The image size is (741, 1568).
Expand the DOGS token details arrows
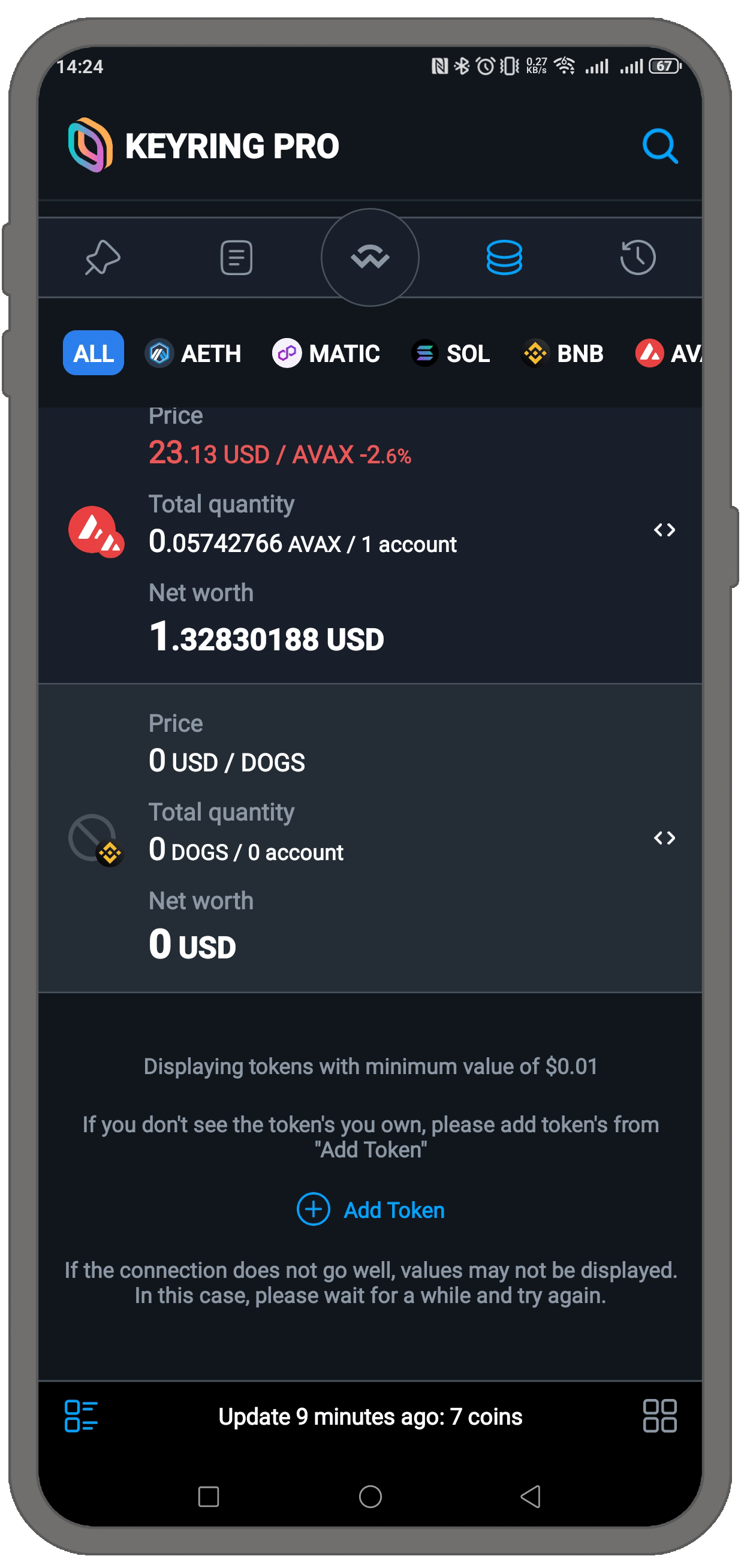coord(664,838)
